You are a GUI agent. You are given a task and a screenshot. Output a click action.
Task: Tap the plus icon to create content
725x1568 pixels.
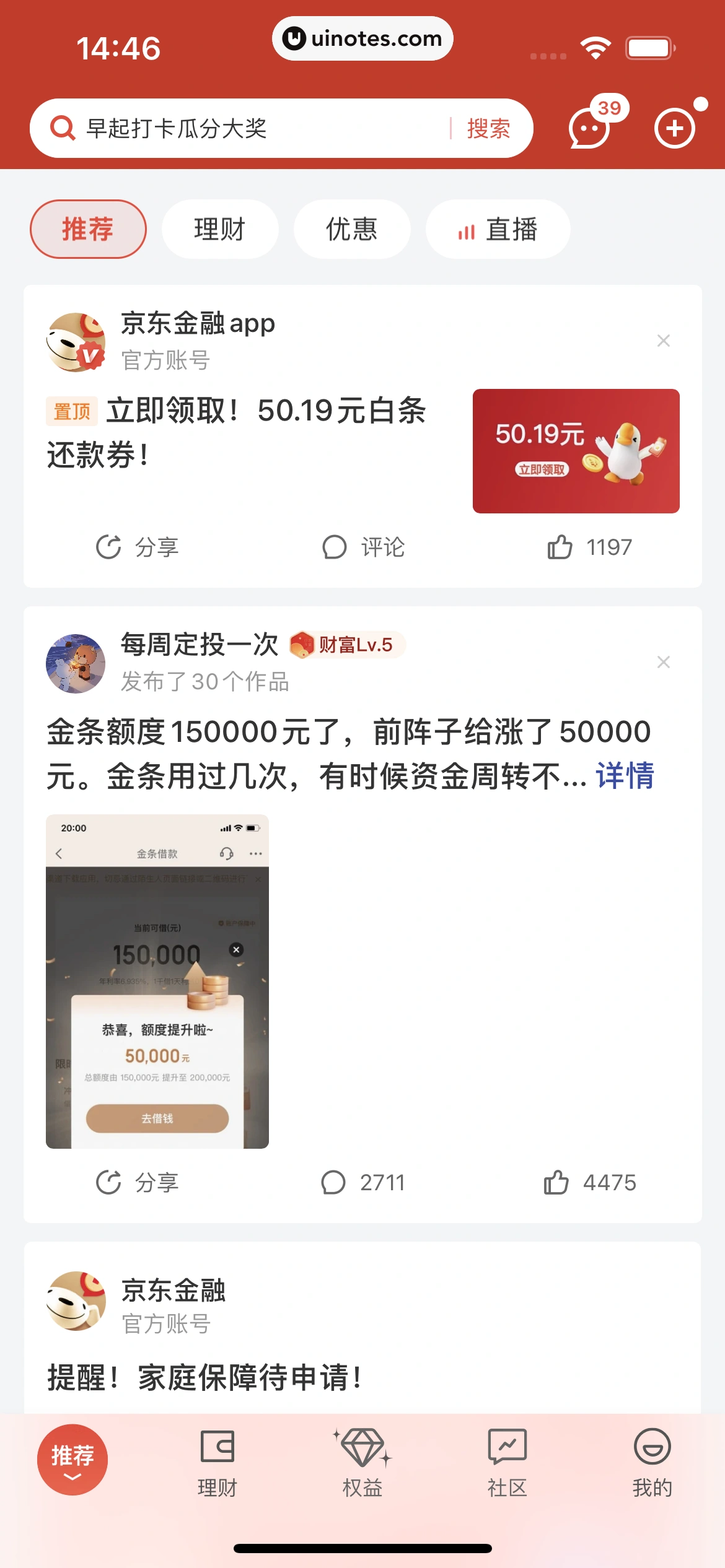[675, 128]
